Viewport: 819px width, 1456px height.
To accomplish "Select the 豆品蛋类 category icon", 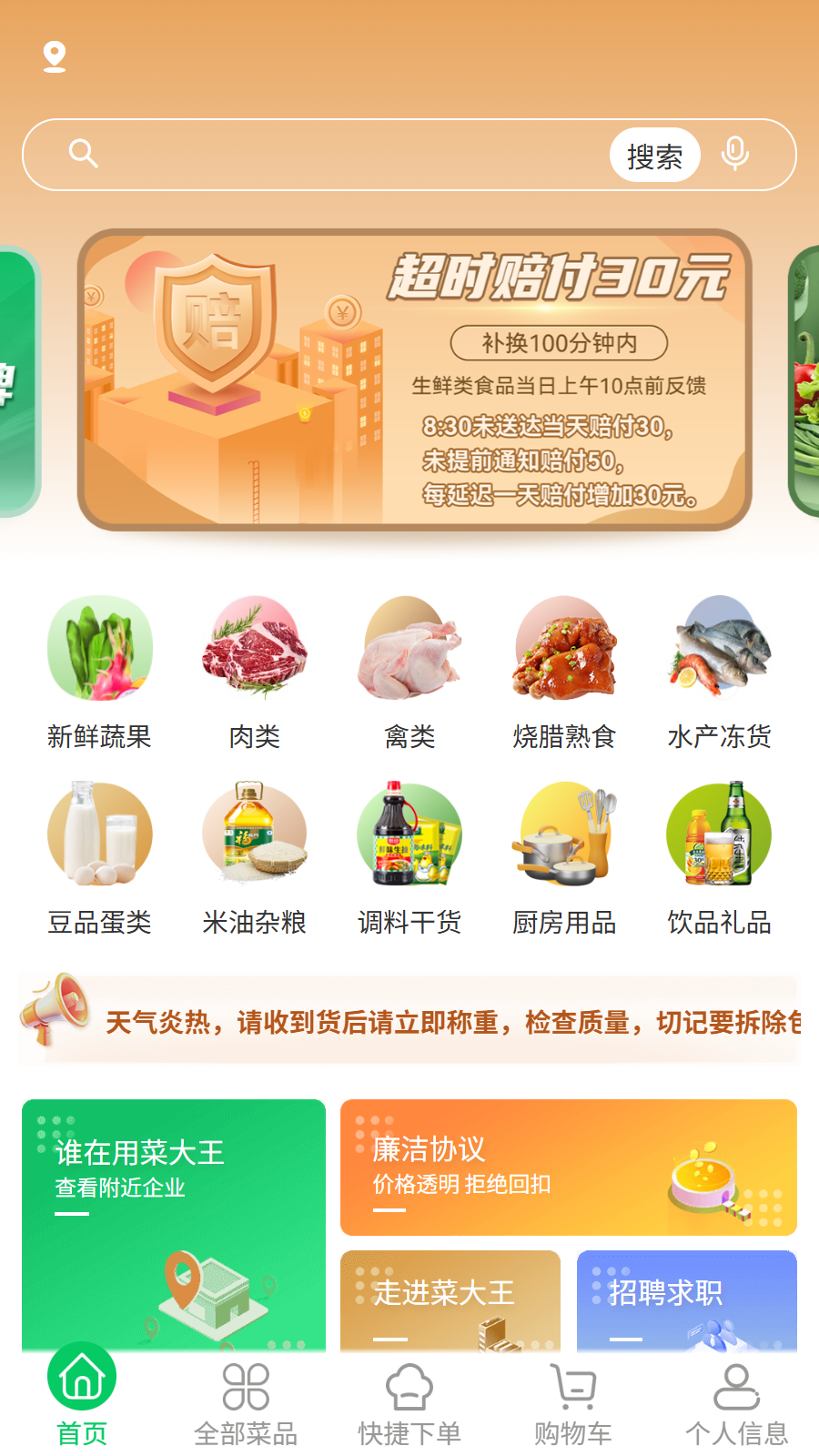I will click(x=100, y=834).
